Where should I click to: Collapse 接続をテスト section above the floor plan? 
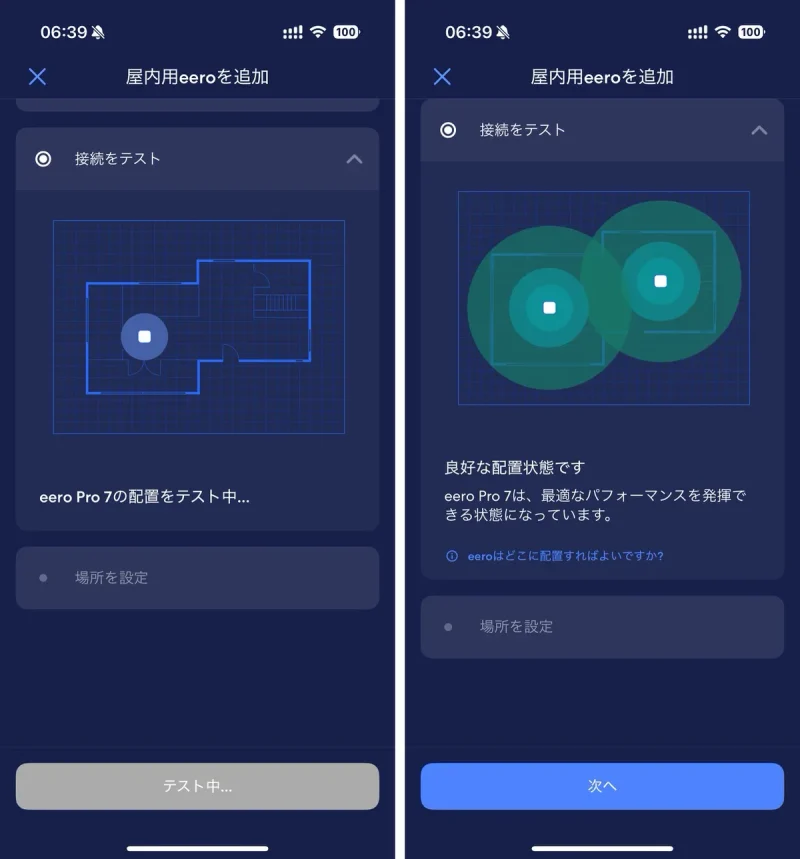coord(354,159)
